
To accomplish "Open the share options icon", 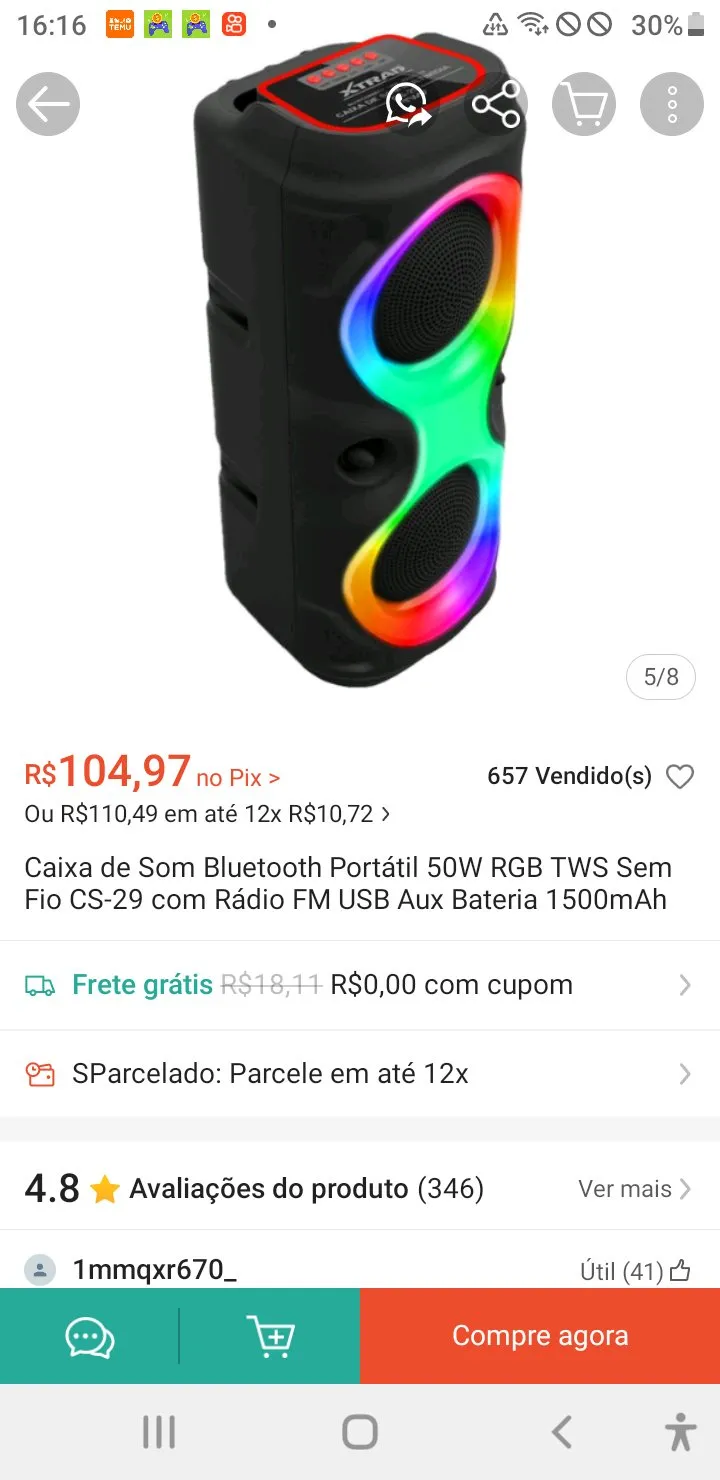I will click(496, 104).
